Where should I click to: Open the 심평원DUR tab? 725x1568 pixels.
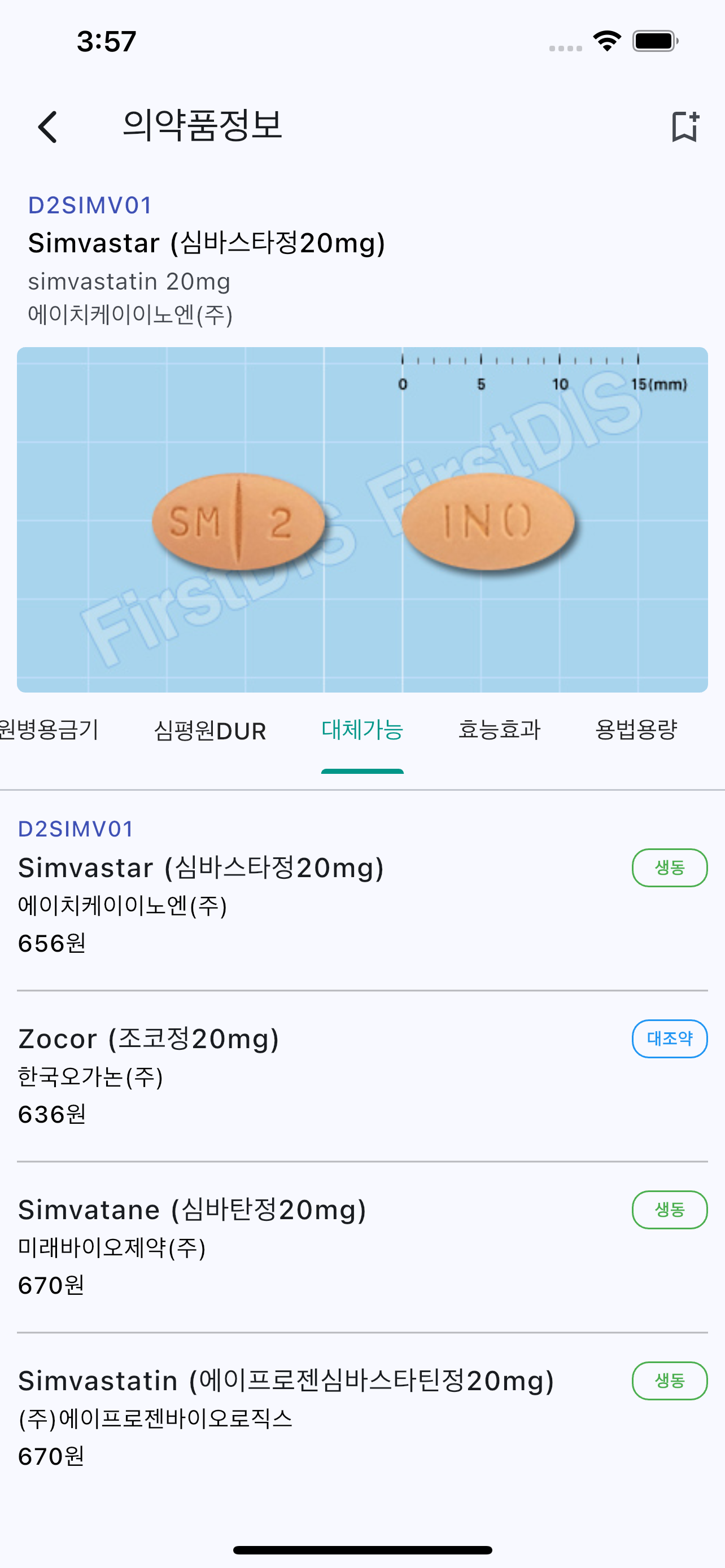tap(210, 730)
